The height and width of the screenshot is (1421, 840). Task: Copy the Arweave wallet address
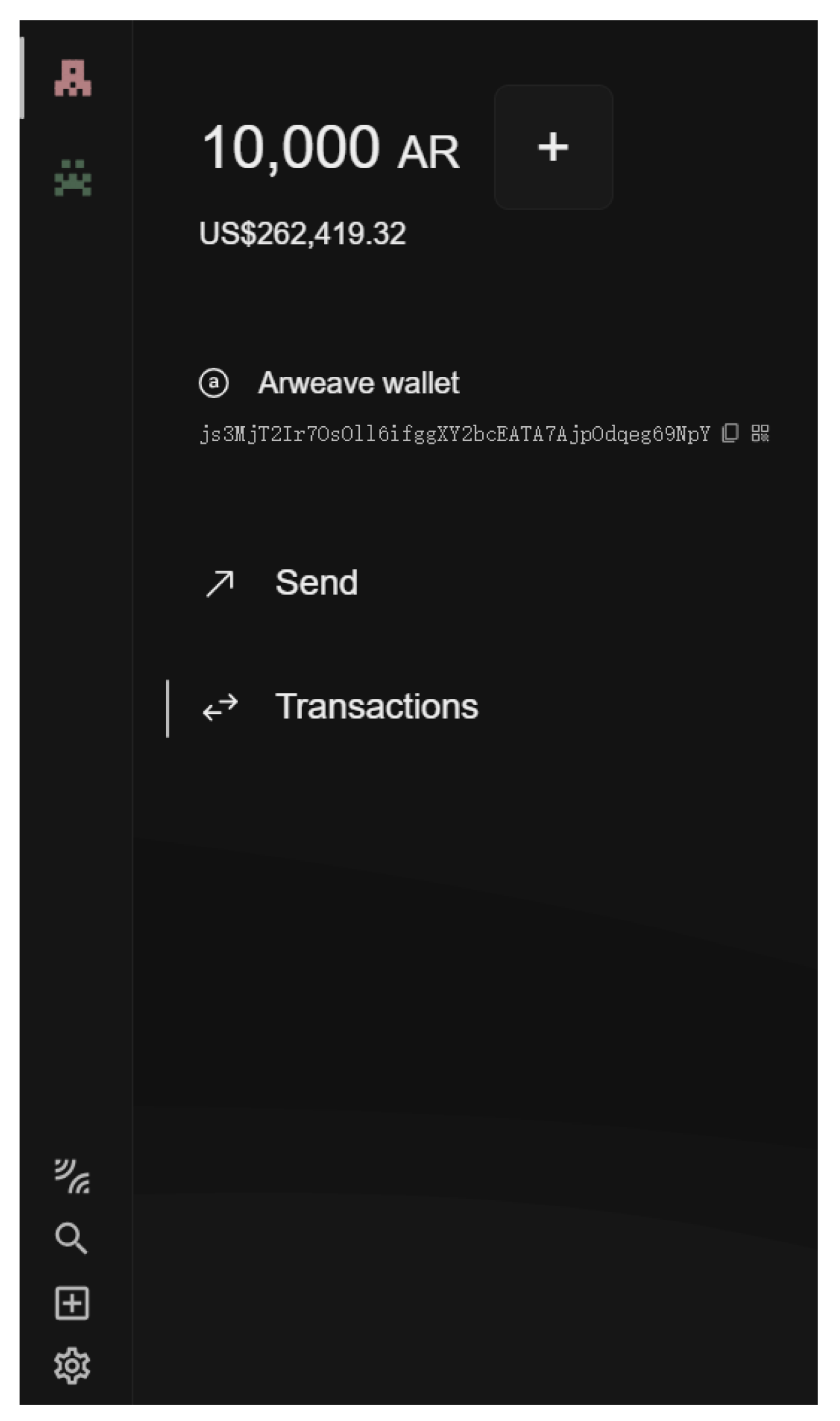click(730, 433)
